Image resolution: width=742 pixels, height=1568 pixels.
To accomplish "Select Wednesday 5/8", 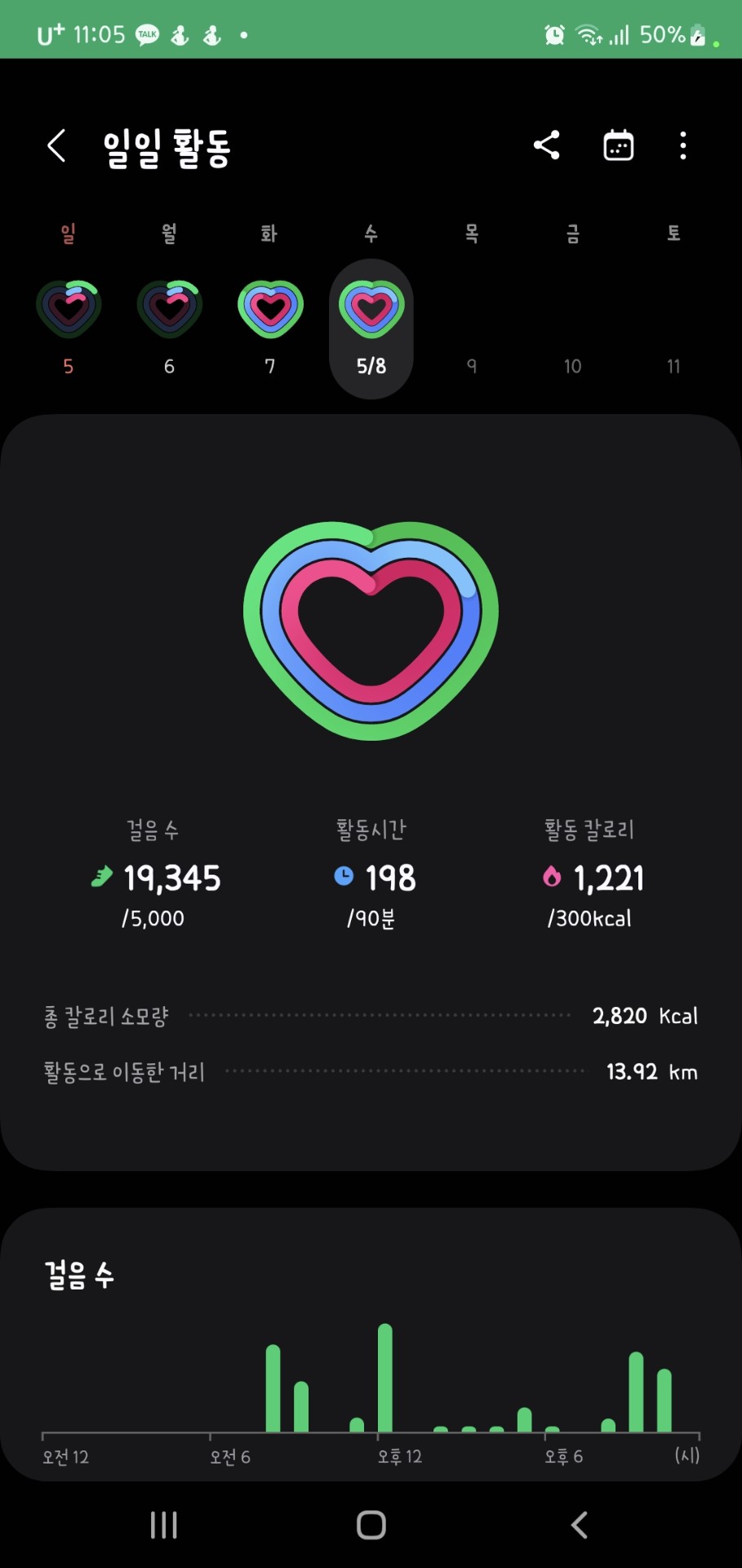I will coord(371,328).
